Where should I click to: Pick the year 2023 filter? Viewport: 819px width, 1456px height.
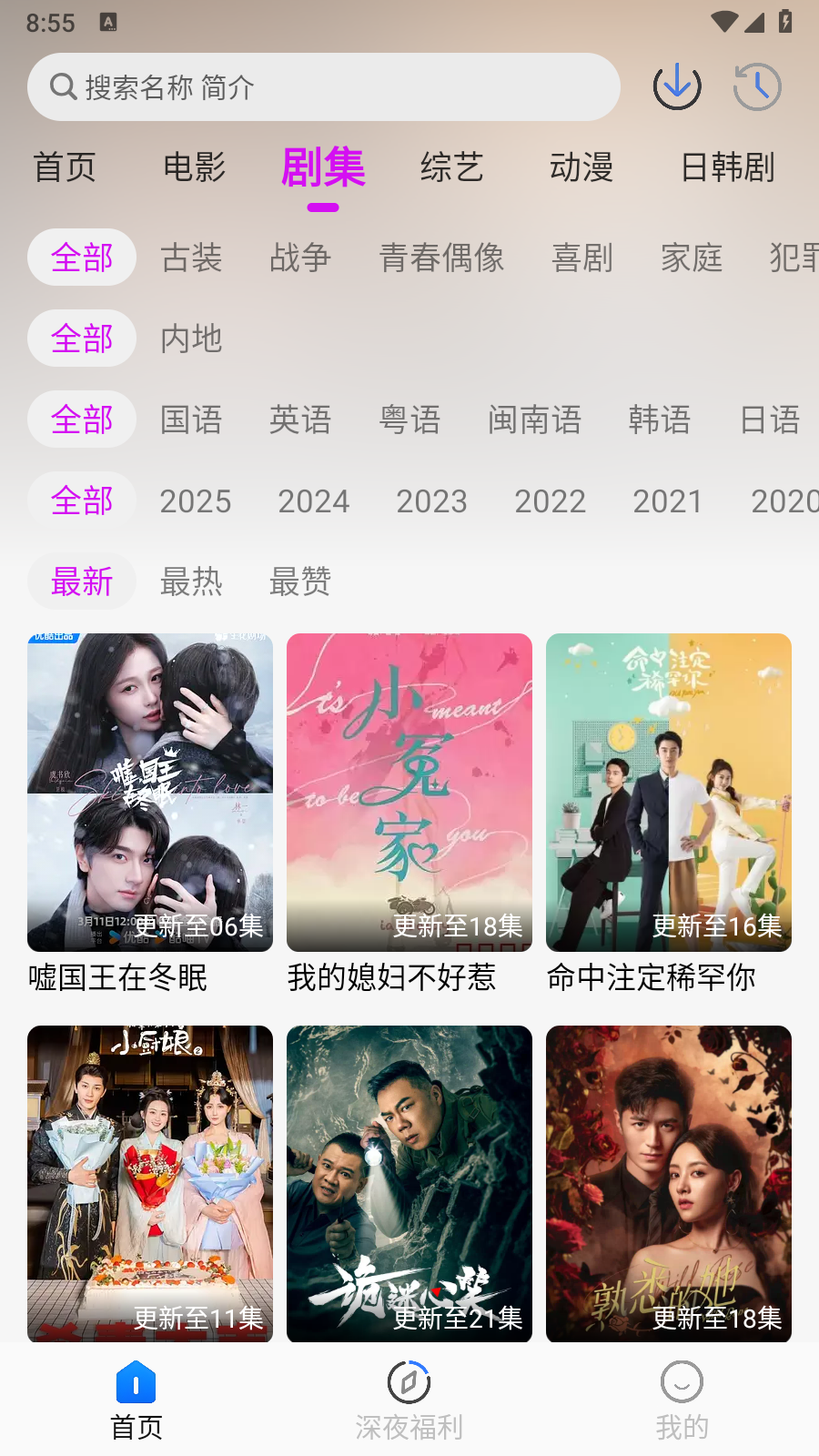tap(431, 500)
